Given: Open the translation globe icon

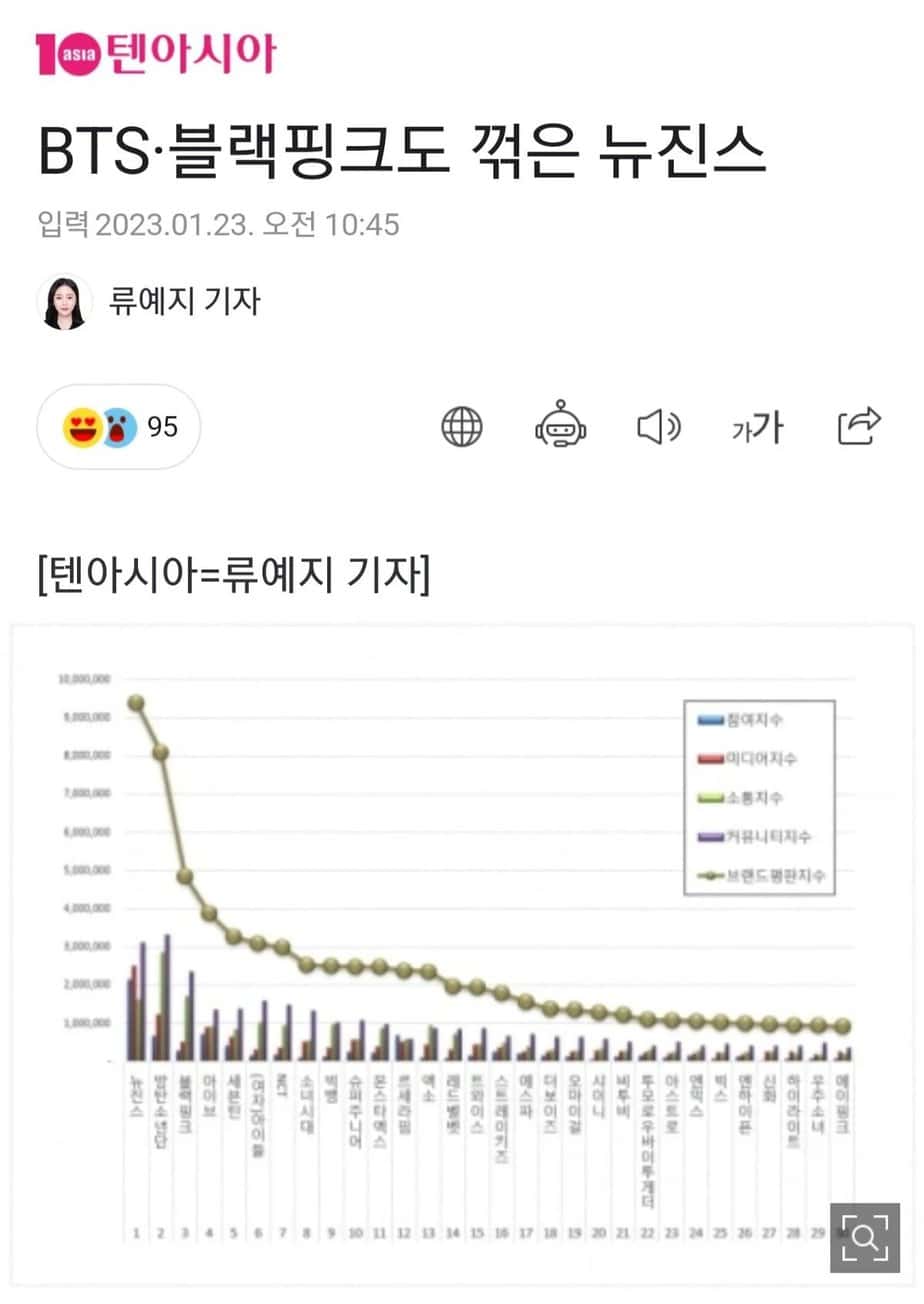Looking at the screenshot, I should [x=462, y=427].
